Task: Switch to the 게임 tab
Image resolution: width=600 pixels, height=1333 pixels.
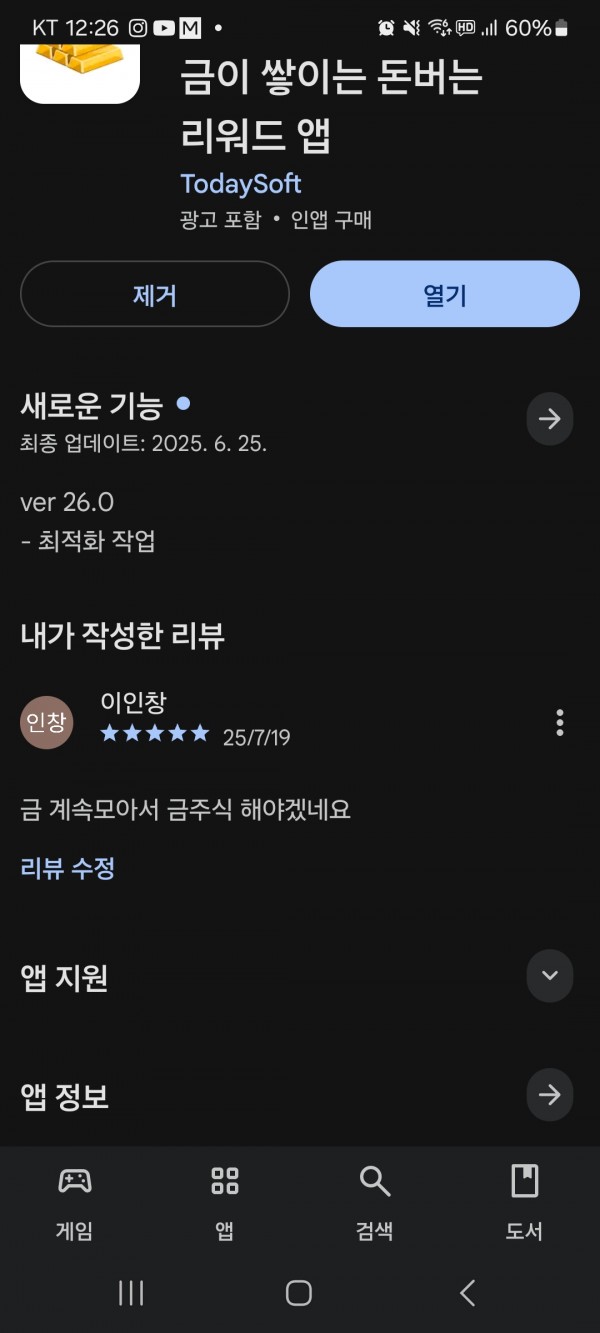Action: point(75,1203)
